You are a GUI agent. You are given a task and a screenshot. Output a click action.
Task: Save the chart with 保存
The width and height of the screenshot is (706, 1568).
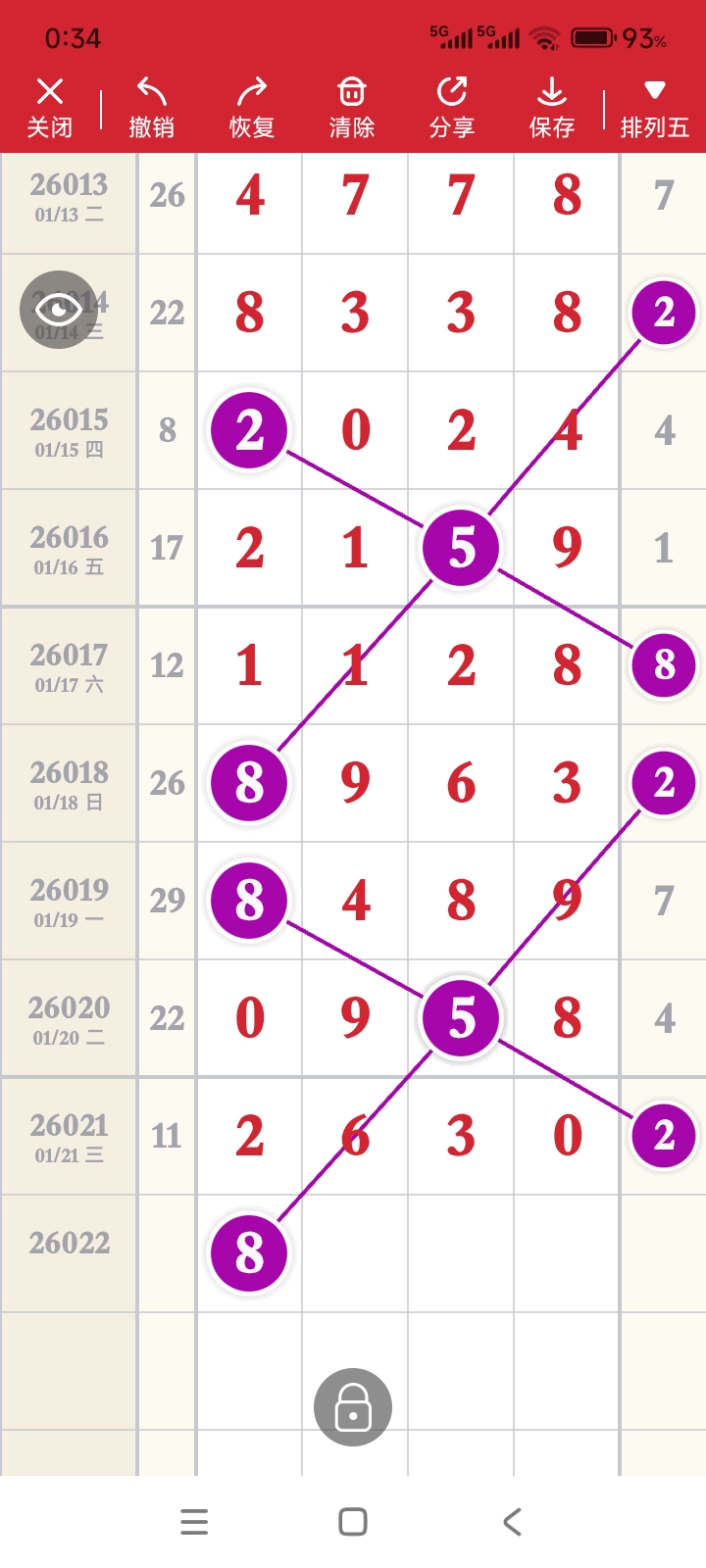tap(552, 108)
